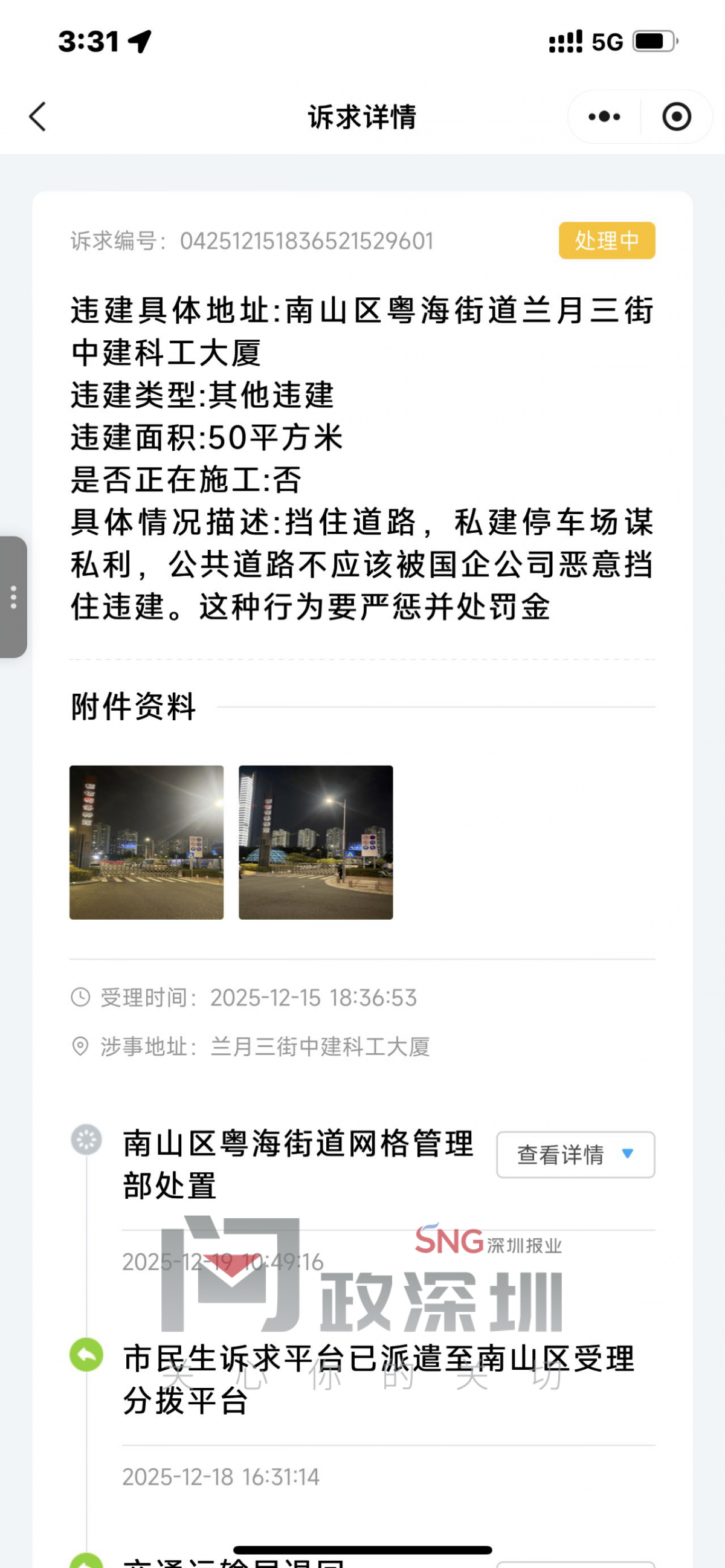Open the second attachment photo

[x=315, y=842]
